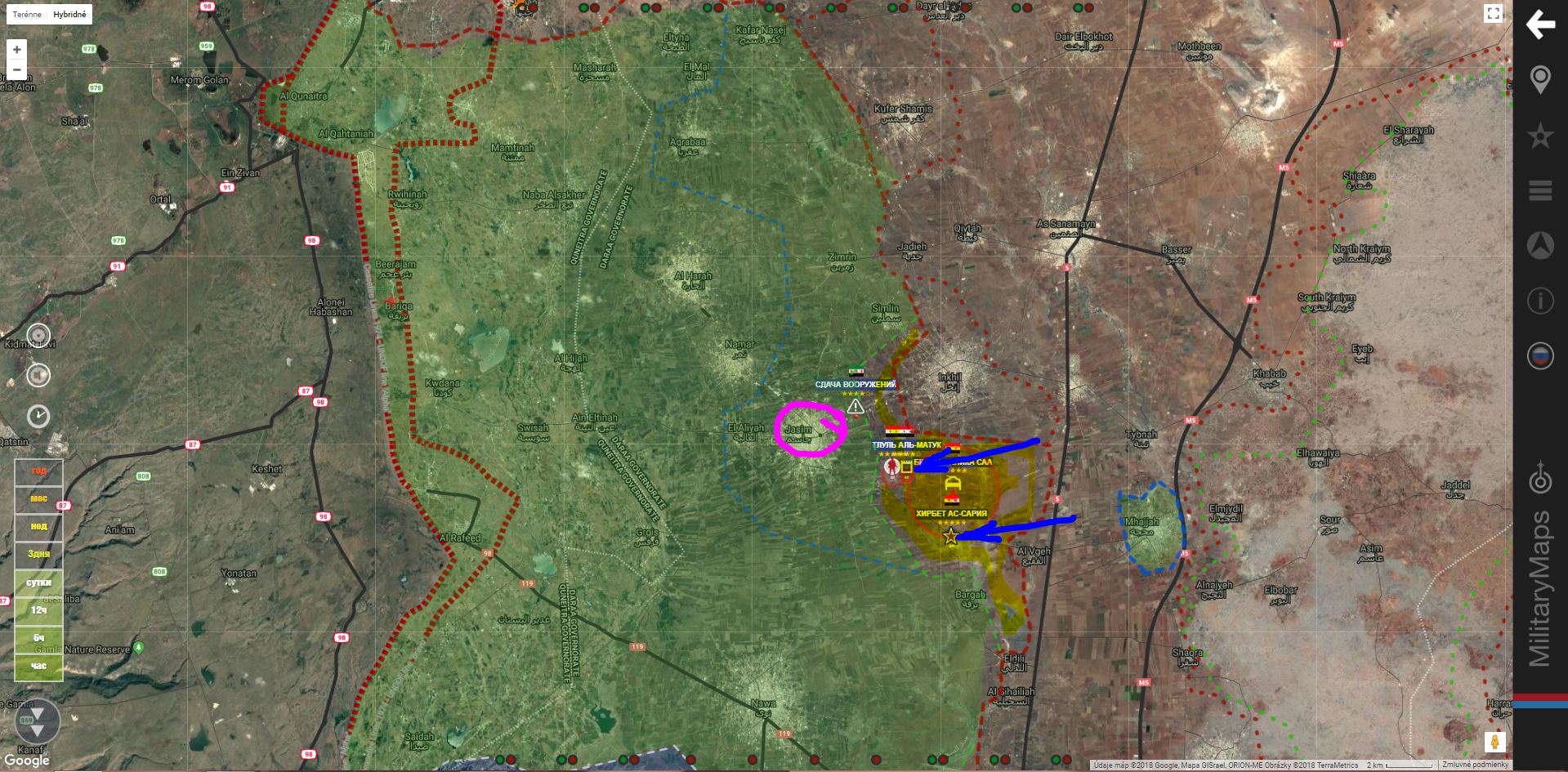Pick the '3дня' time range
Viewport: 1568px width, 772px height.
point(38,555)
